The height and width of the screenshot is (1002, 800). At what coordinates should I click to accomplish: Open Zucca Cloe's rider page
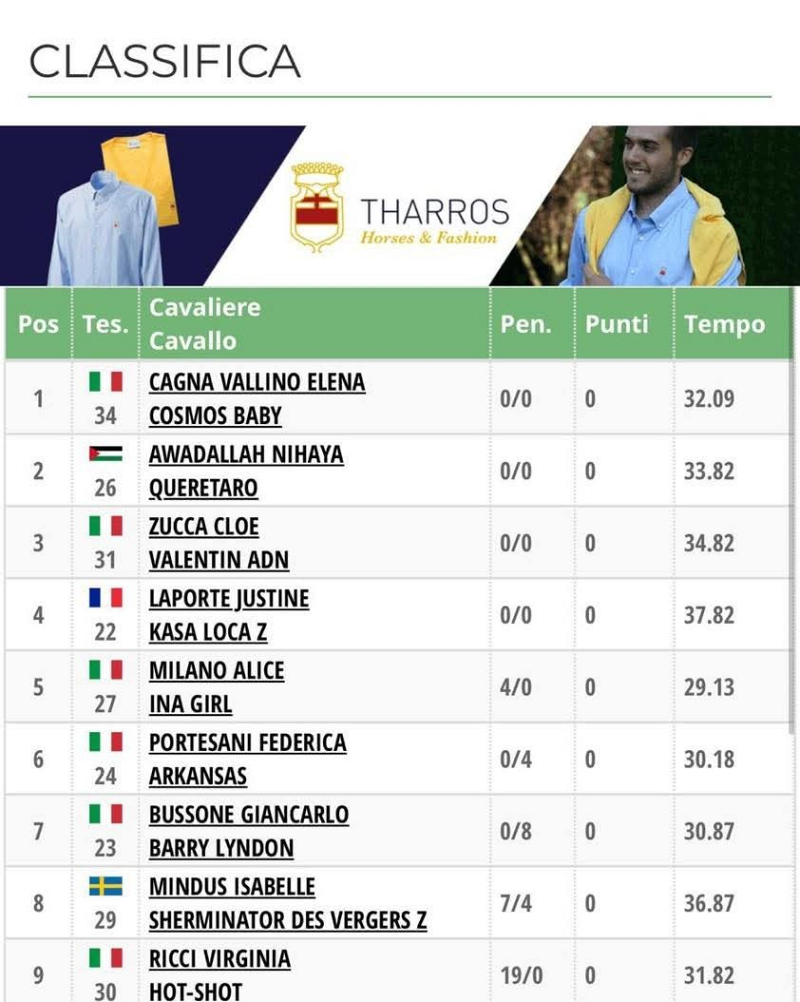point(203,527)
